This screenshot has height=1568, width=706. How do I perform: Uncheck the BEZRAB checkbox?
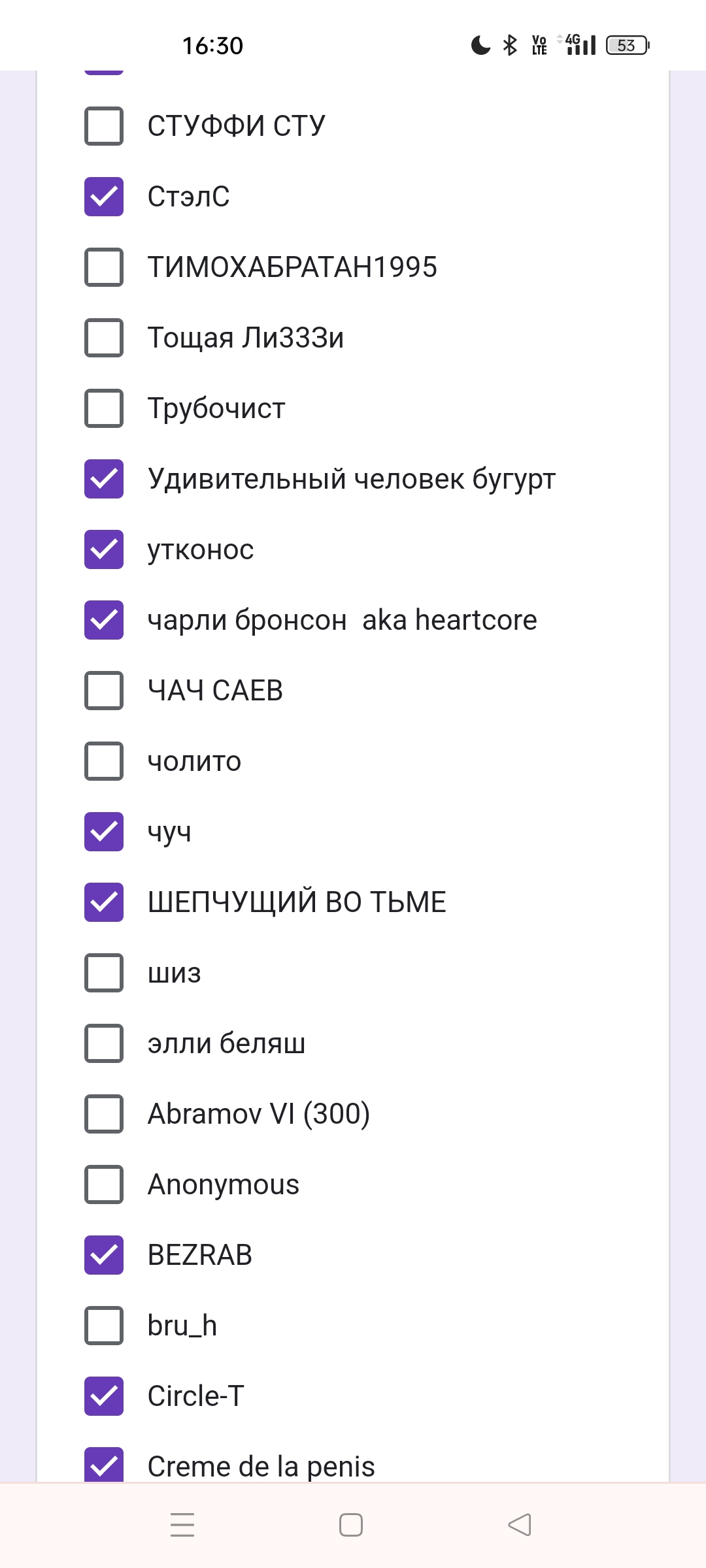[x=104, y=1255]
